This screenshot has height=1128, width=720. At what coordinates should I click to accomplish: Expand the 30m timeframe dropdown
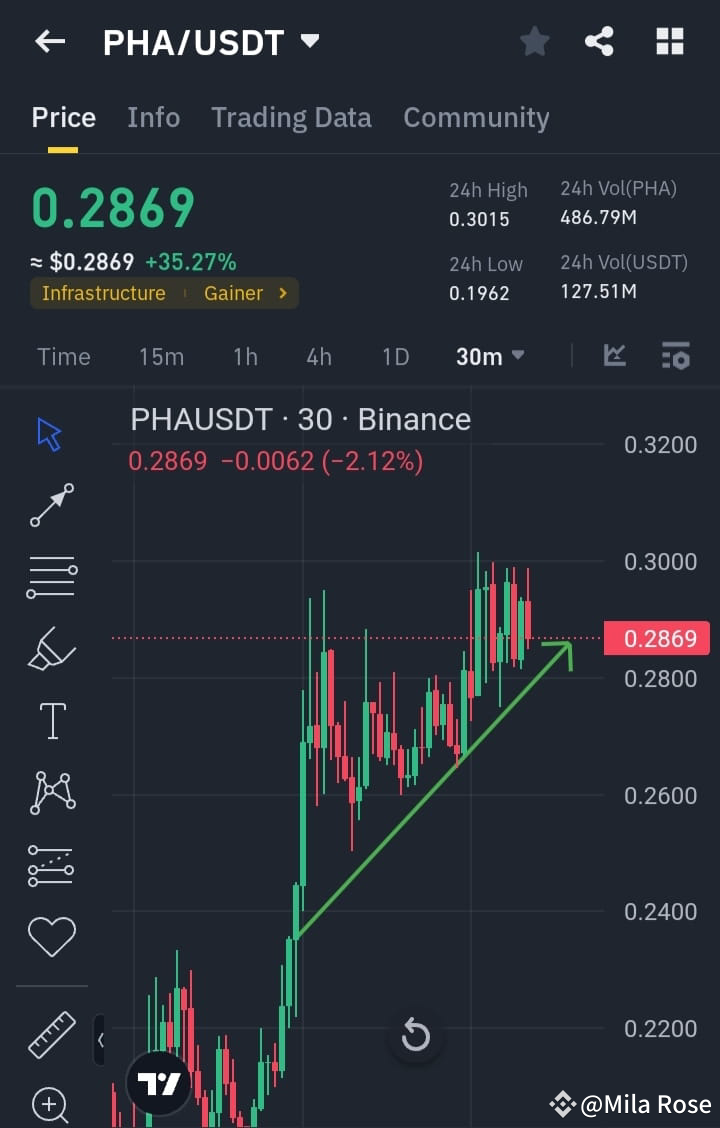(x=489, y=355)
